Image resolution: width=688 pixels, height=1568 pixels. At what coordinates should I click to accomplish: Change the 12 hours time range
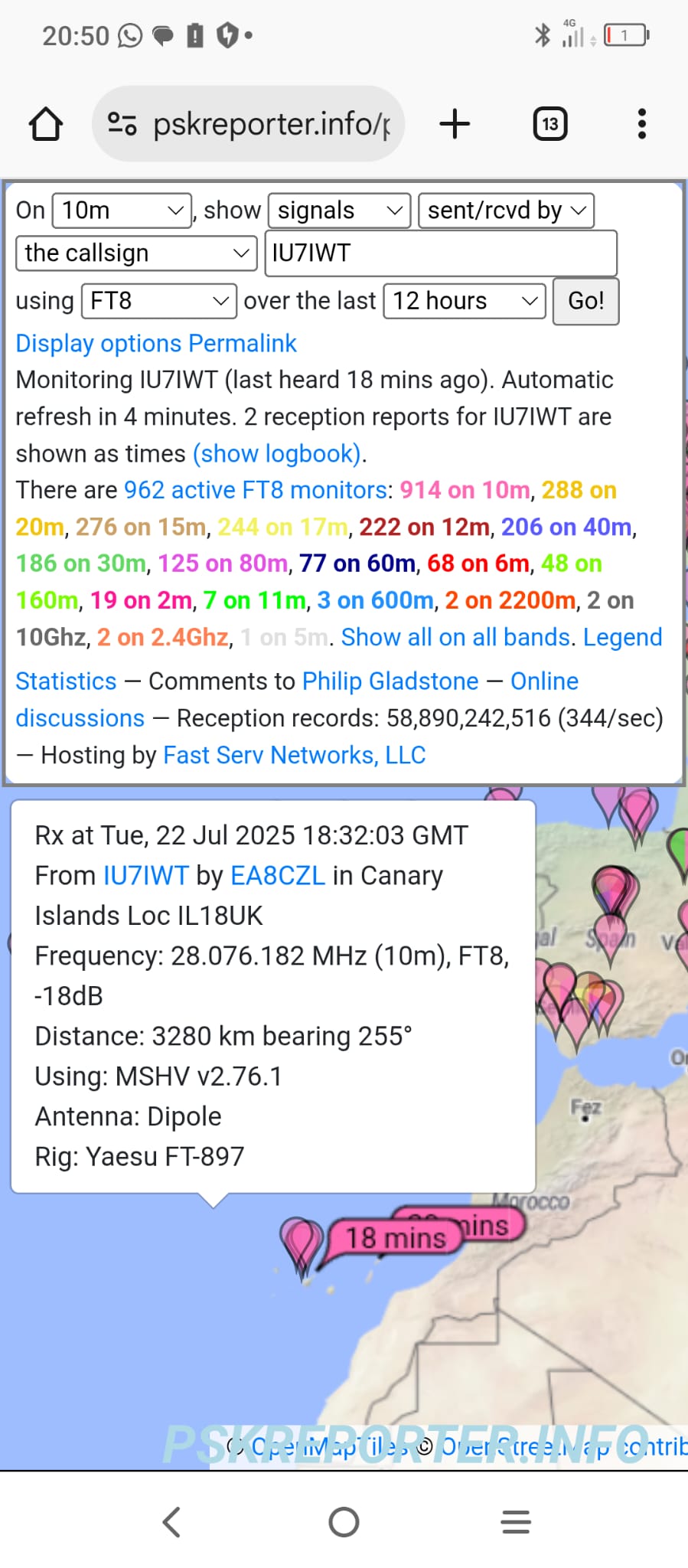464,301
